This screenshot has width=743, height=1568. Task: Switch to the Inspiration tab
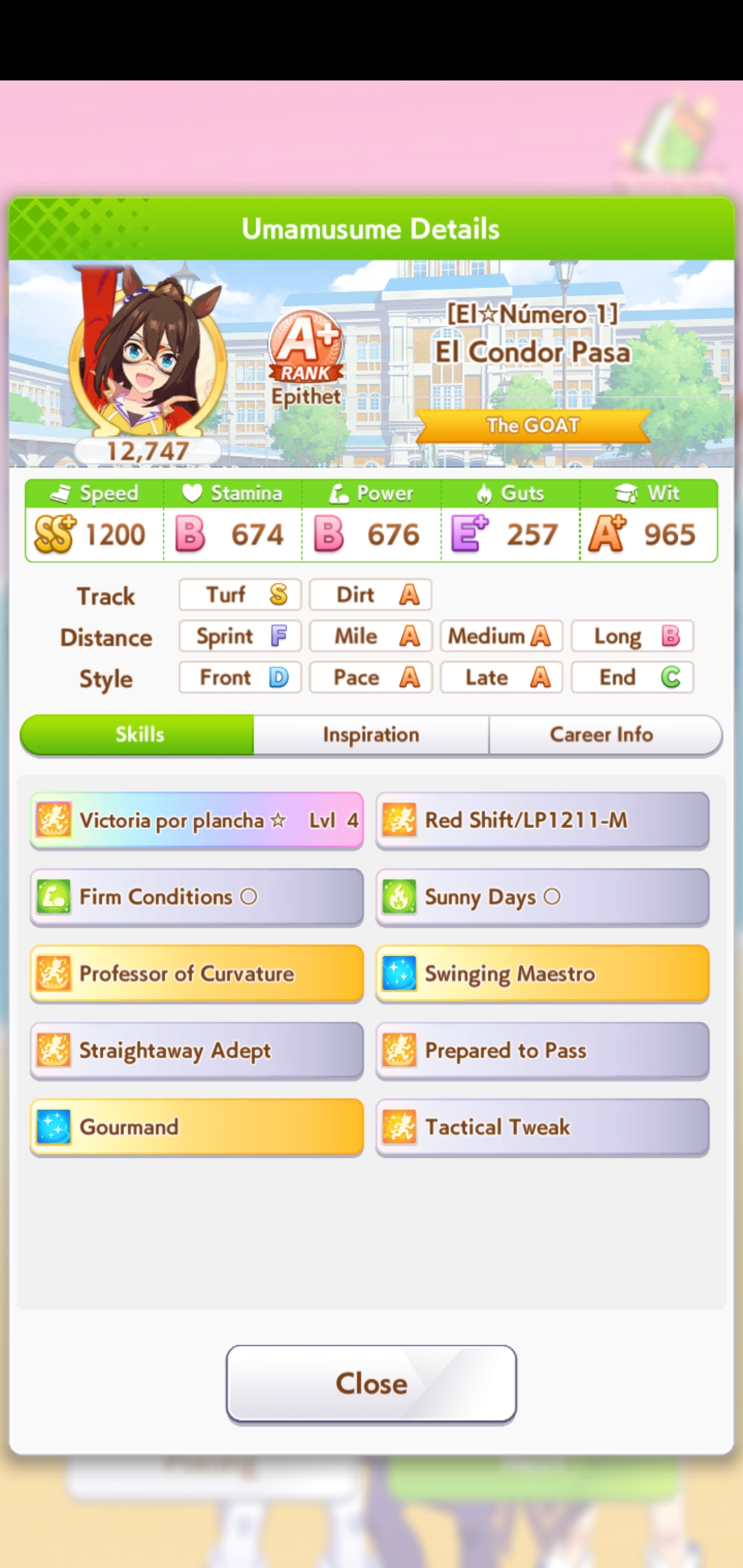coord(371,734)
